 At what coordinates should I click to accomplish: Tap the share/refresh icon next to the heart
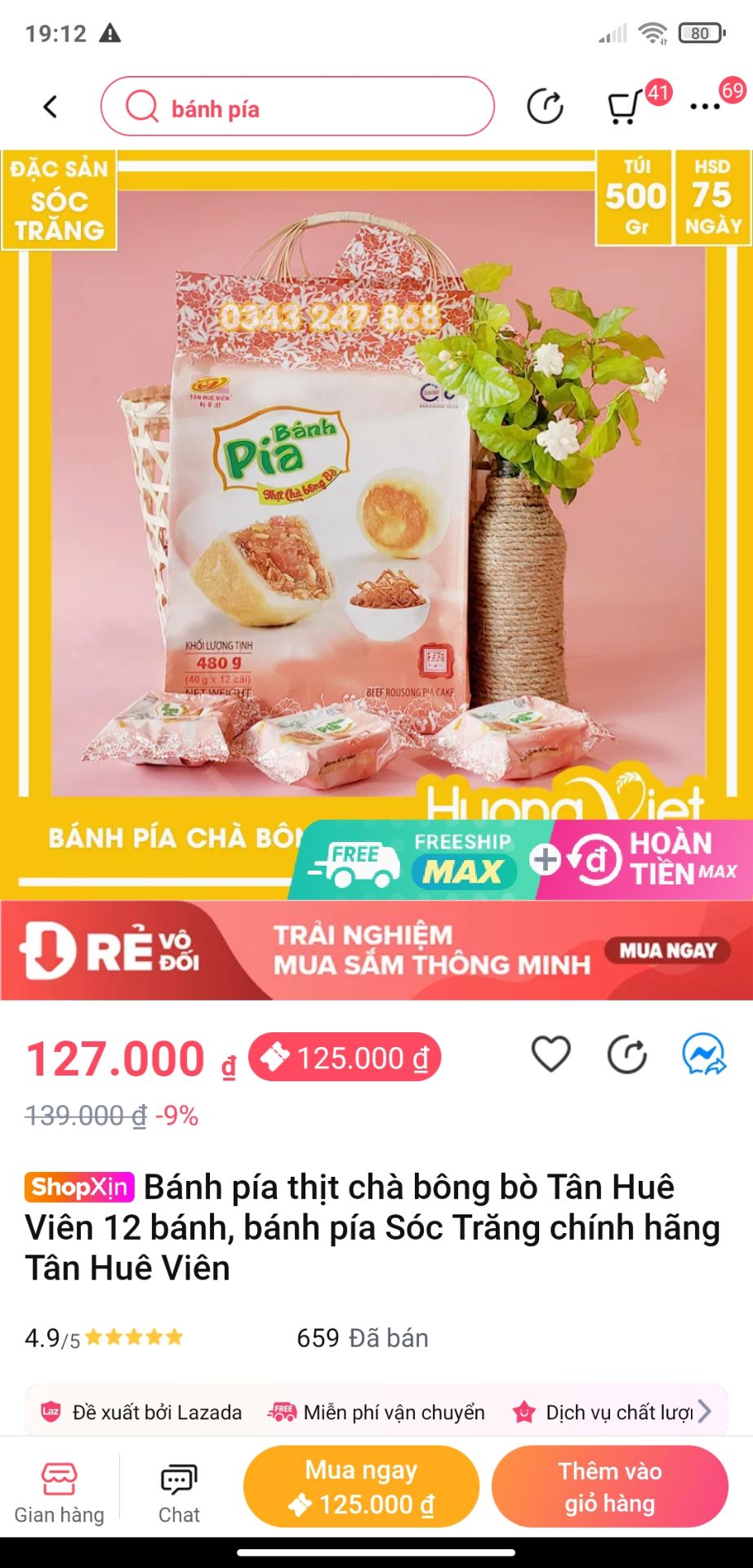pos(626,1053)
